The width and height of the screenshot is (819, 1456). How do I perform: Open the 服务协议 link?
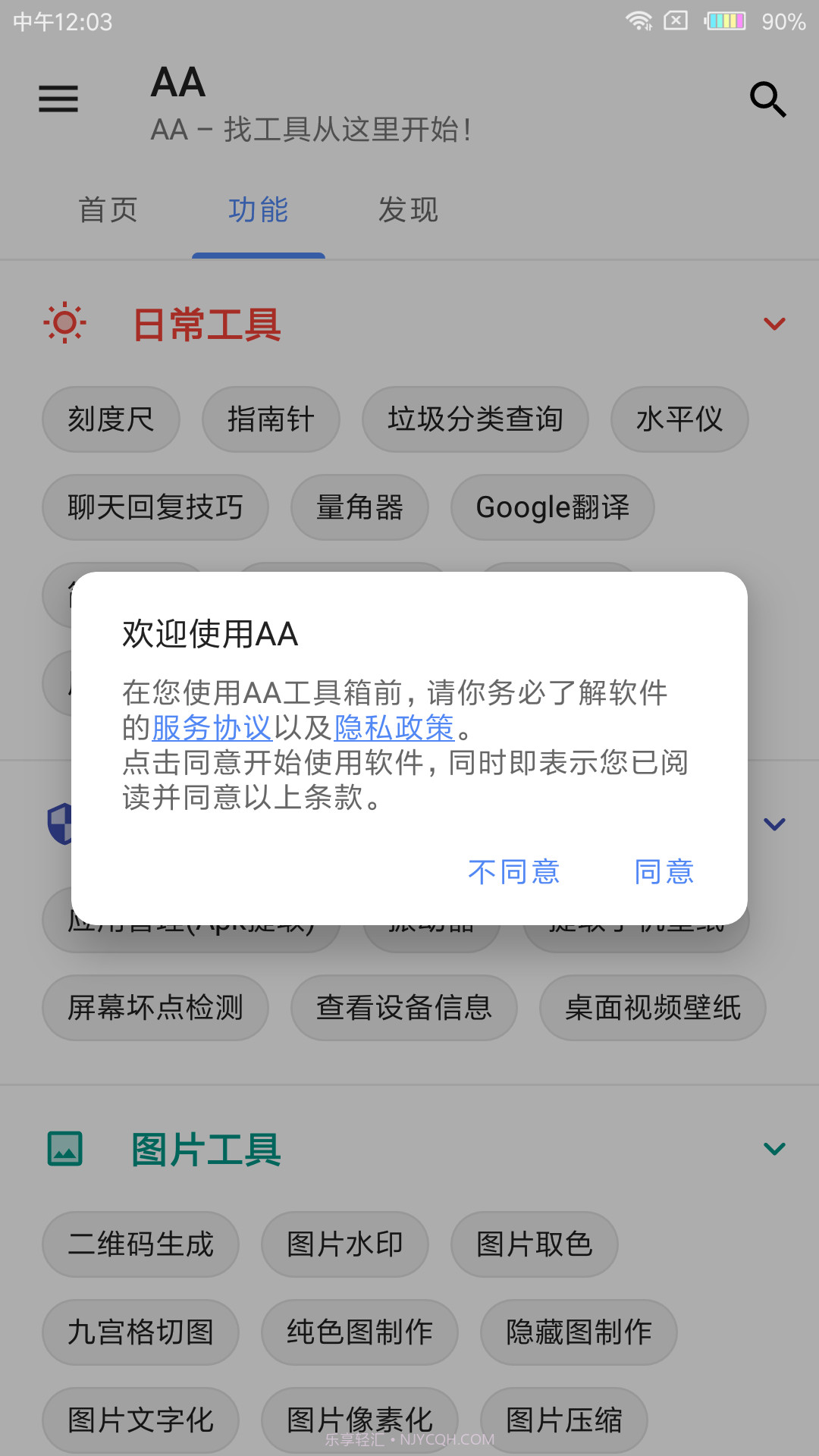[210, 728]
